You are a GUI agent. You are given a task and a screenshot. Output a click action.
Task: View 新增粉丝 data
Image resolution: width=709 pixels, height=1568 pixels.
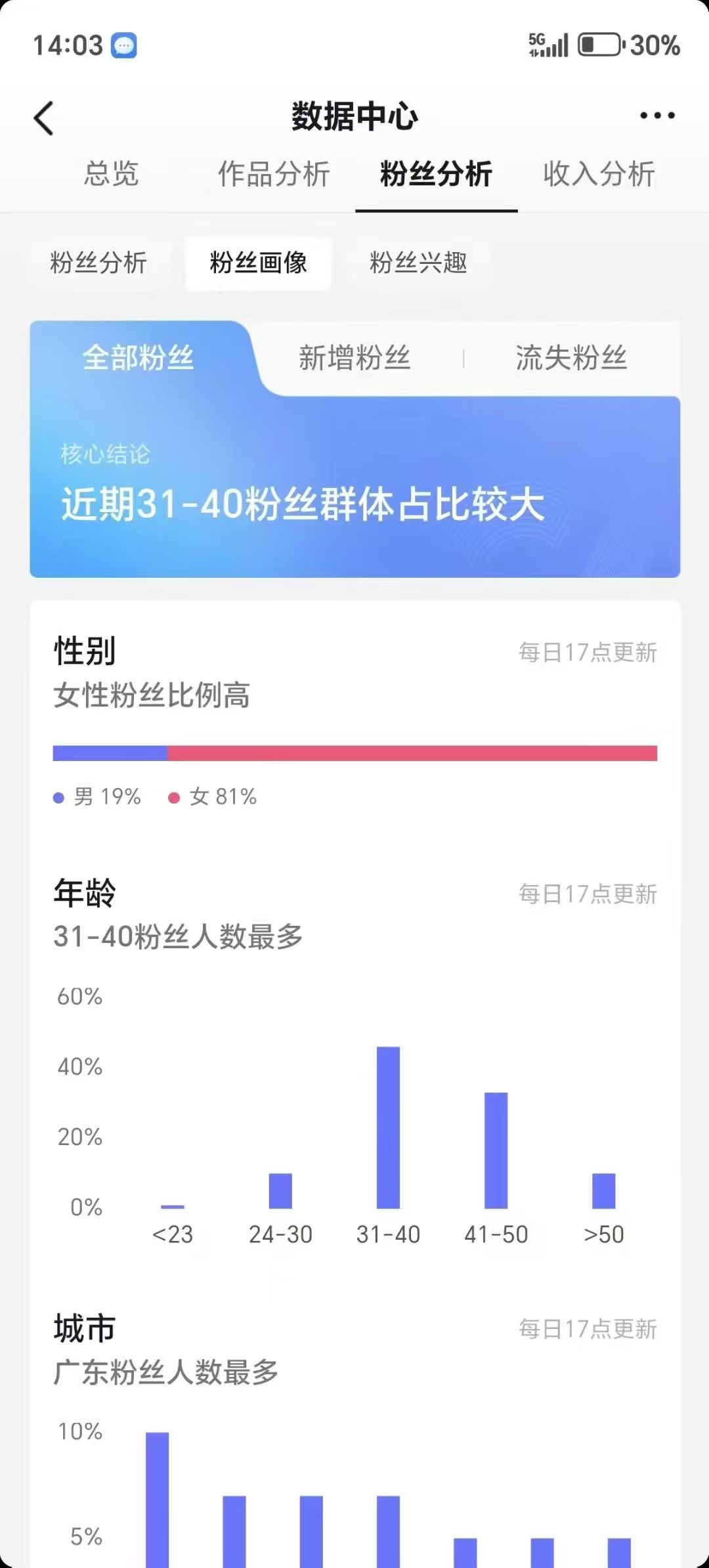point(354,358)
